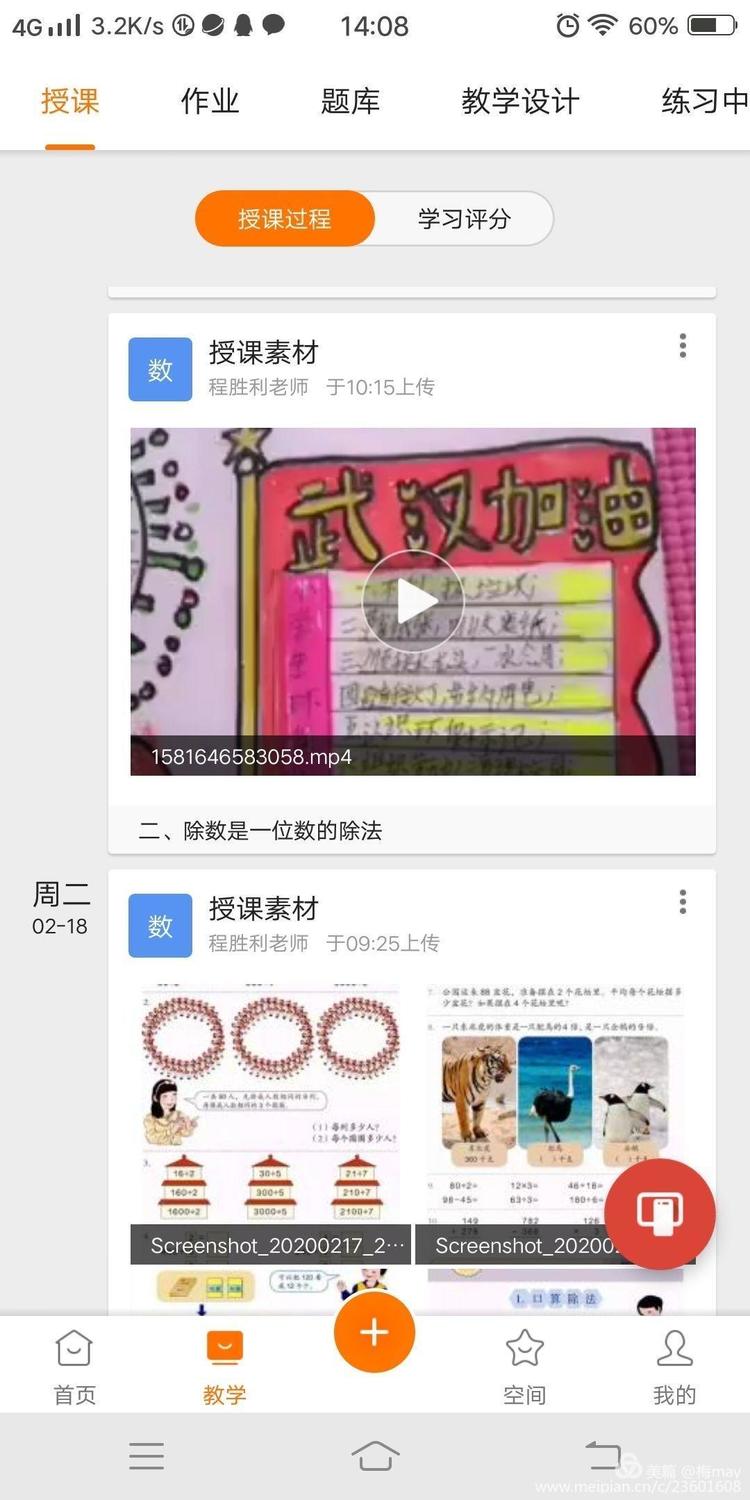This screenshot has height=1500, width=750.
Task: Open overflow menu for 10:15 授课素材
Action: point(683,347)
